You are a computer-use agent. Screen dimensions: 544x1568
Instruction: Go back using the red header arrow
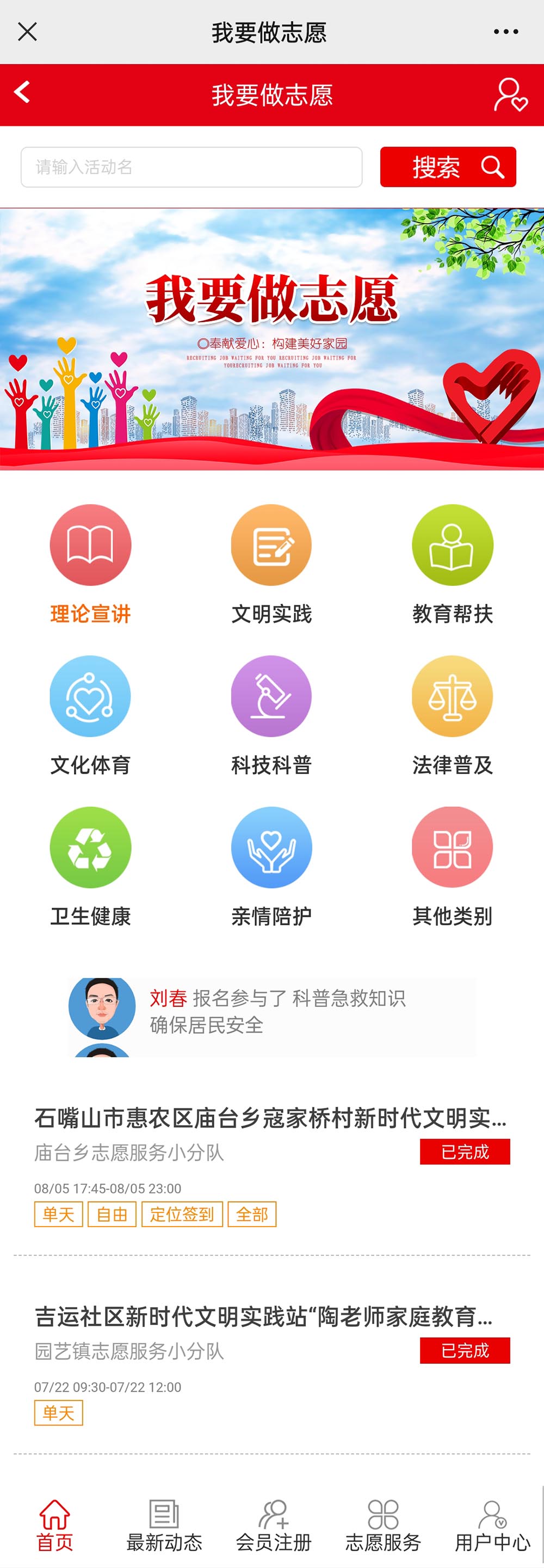pos(22,93)
